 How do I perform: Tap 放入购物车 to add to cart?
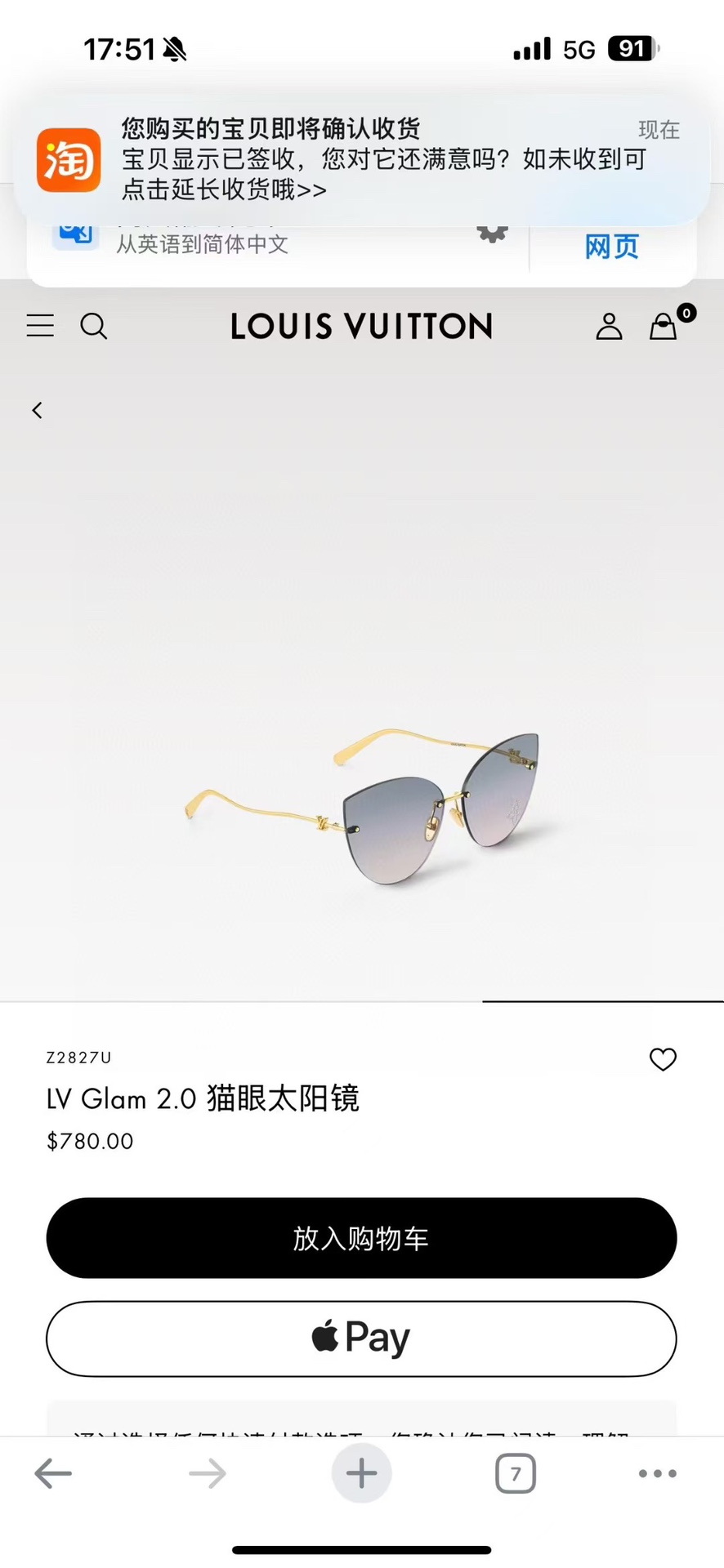361,1238
